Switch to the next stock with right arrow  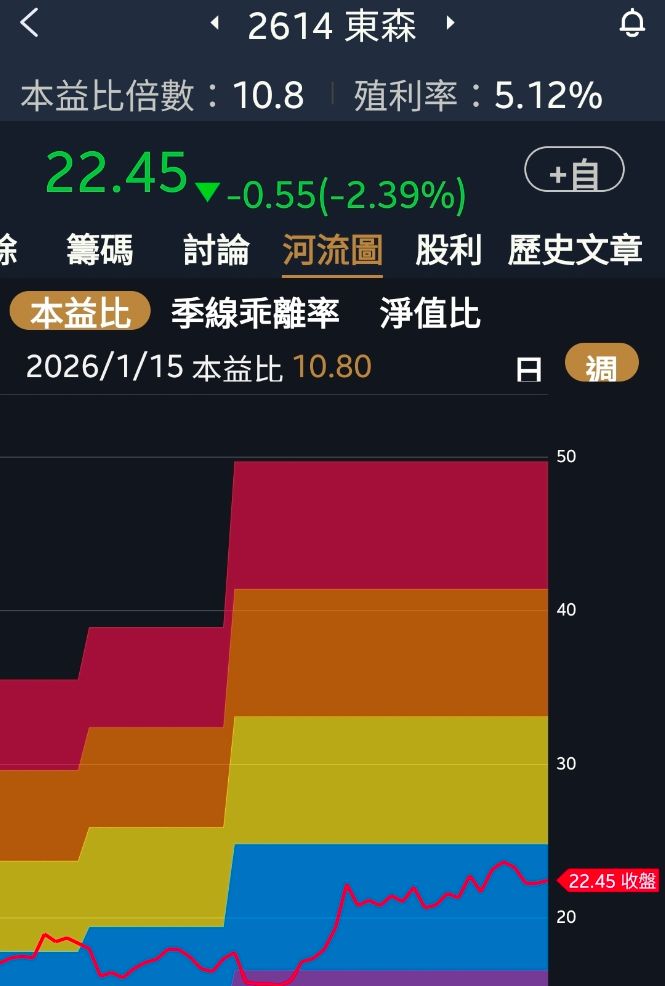click(450, 23)
